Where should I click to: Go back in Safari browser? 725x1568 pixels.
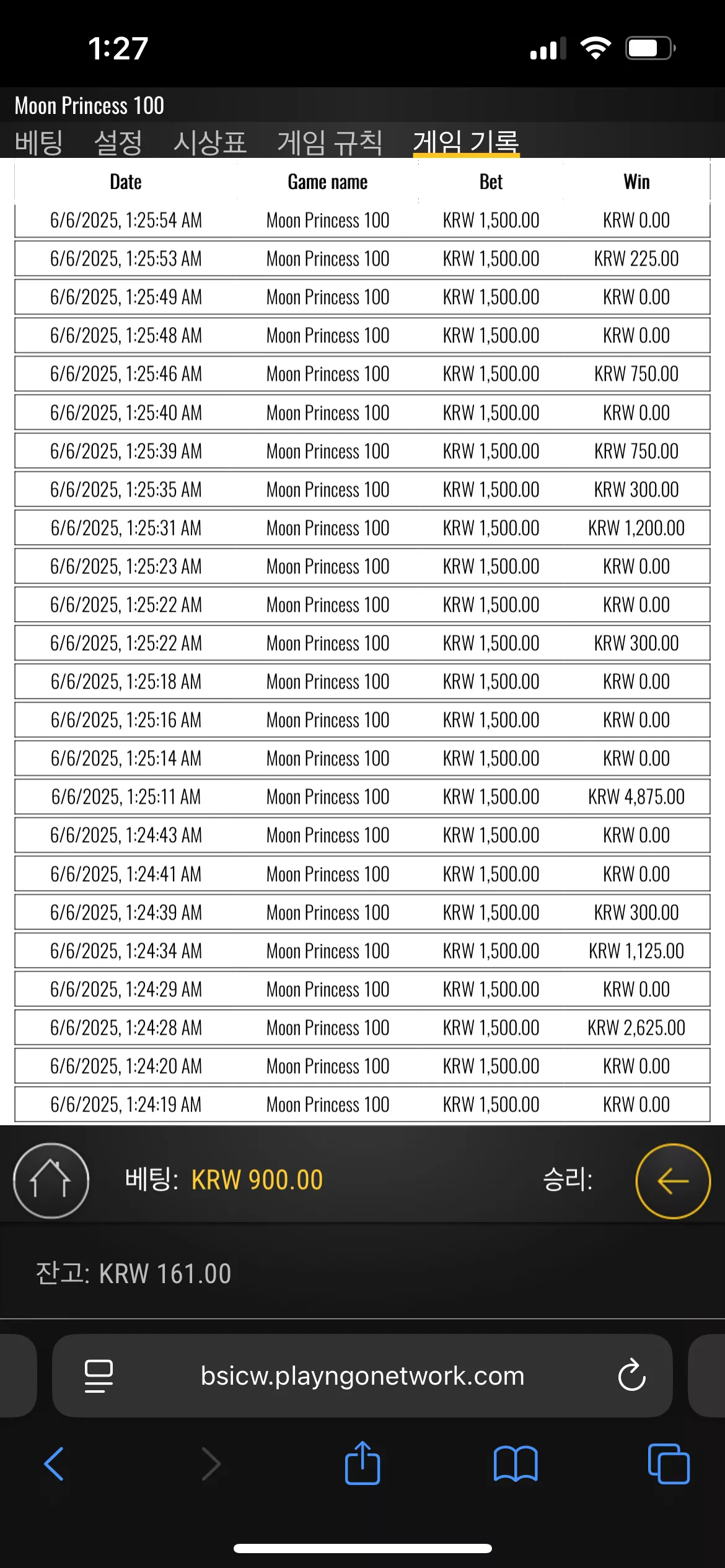(54, 1464)
